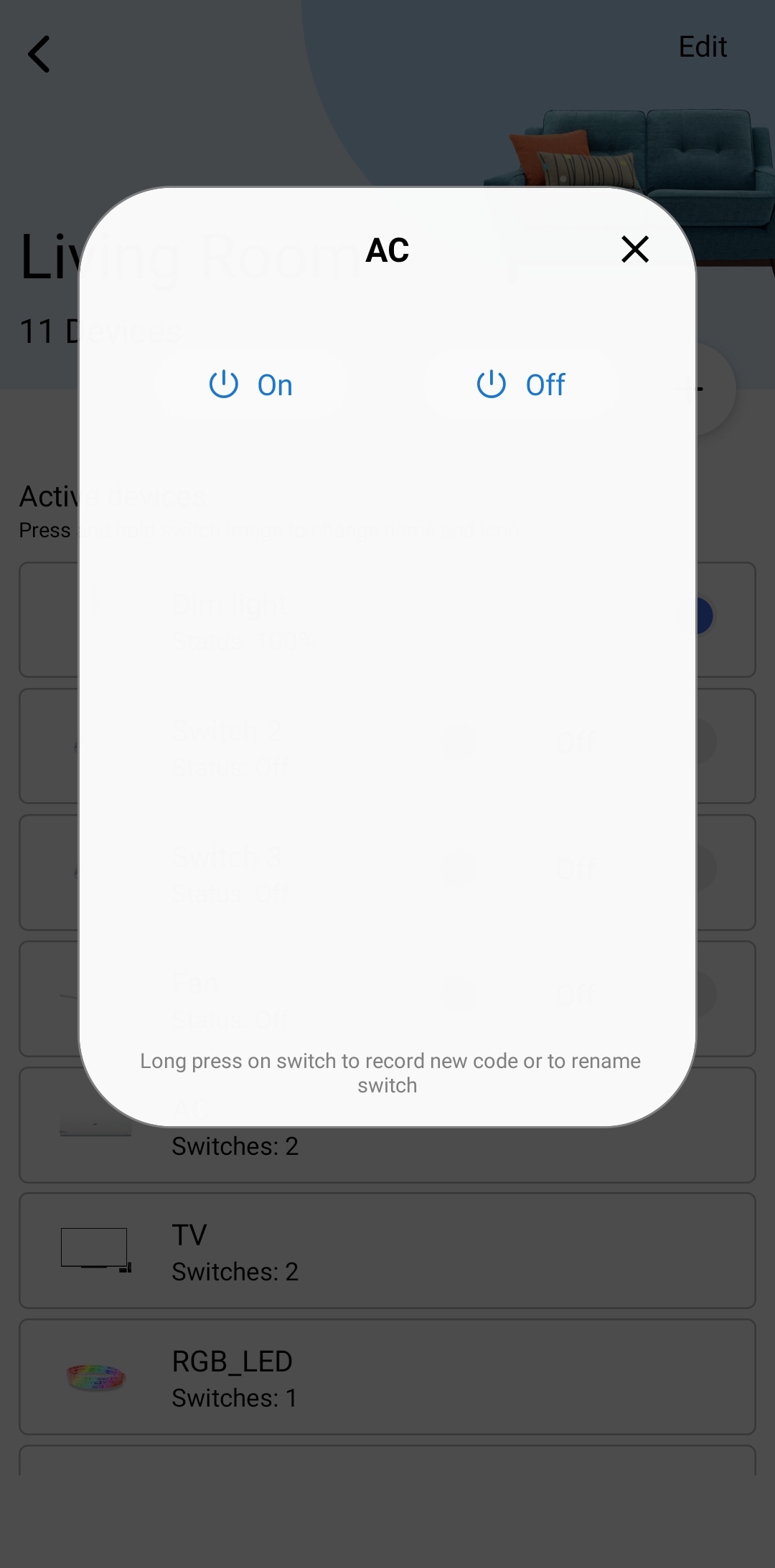Viewport: 775px width, 1568px height.
Task: Close the AC dialog
Action: [x=635, y=250]
